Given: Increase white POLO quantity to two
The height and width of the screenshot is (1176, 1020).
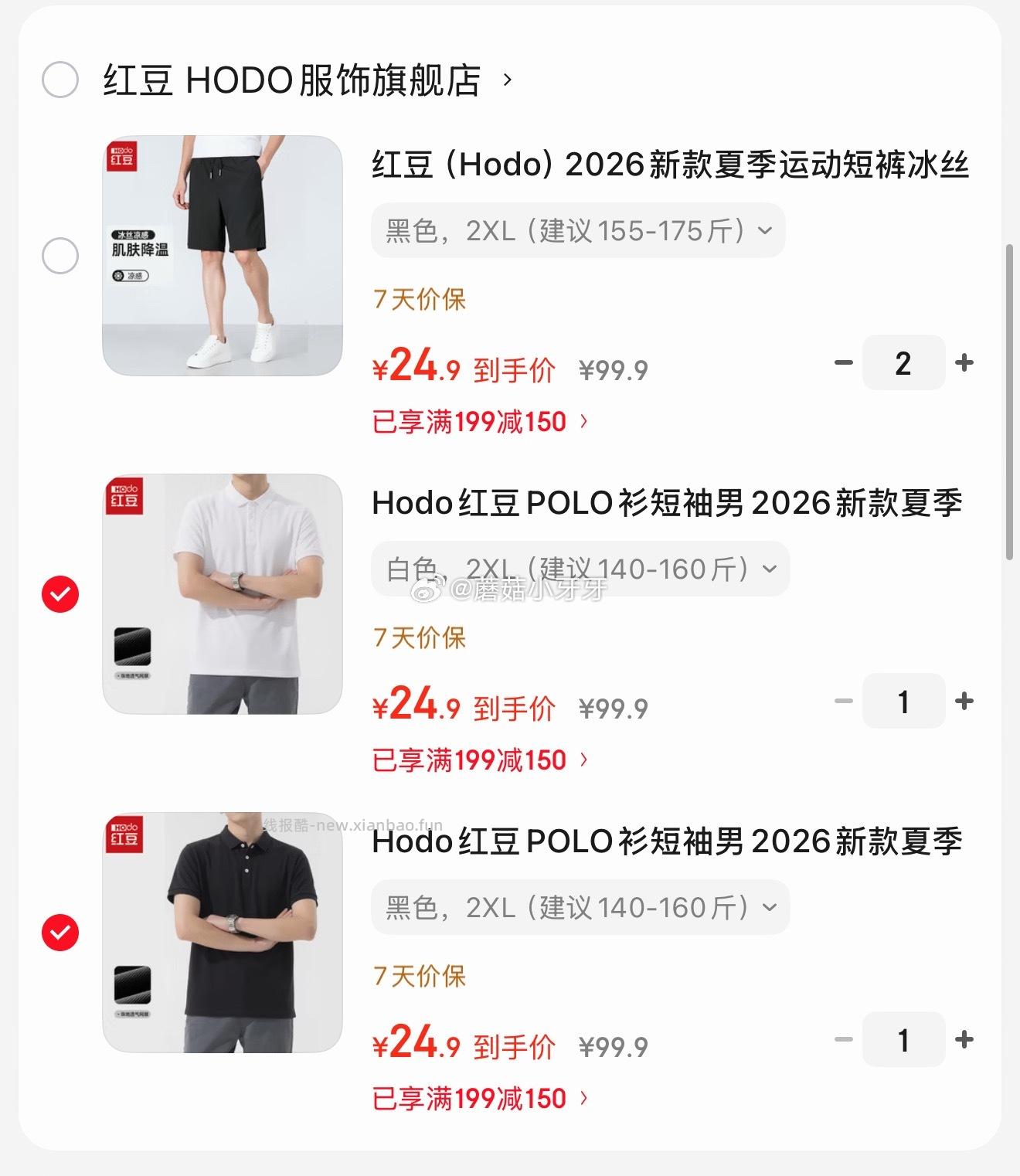Looking at the screenshot, I should 964,701.
